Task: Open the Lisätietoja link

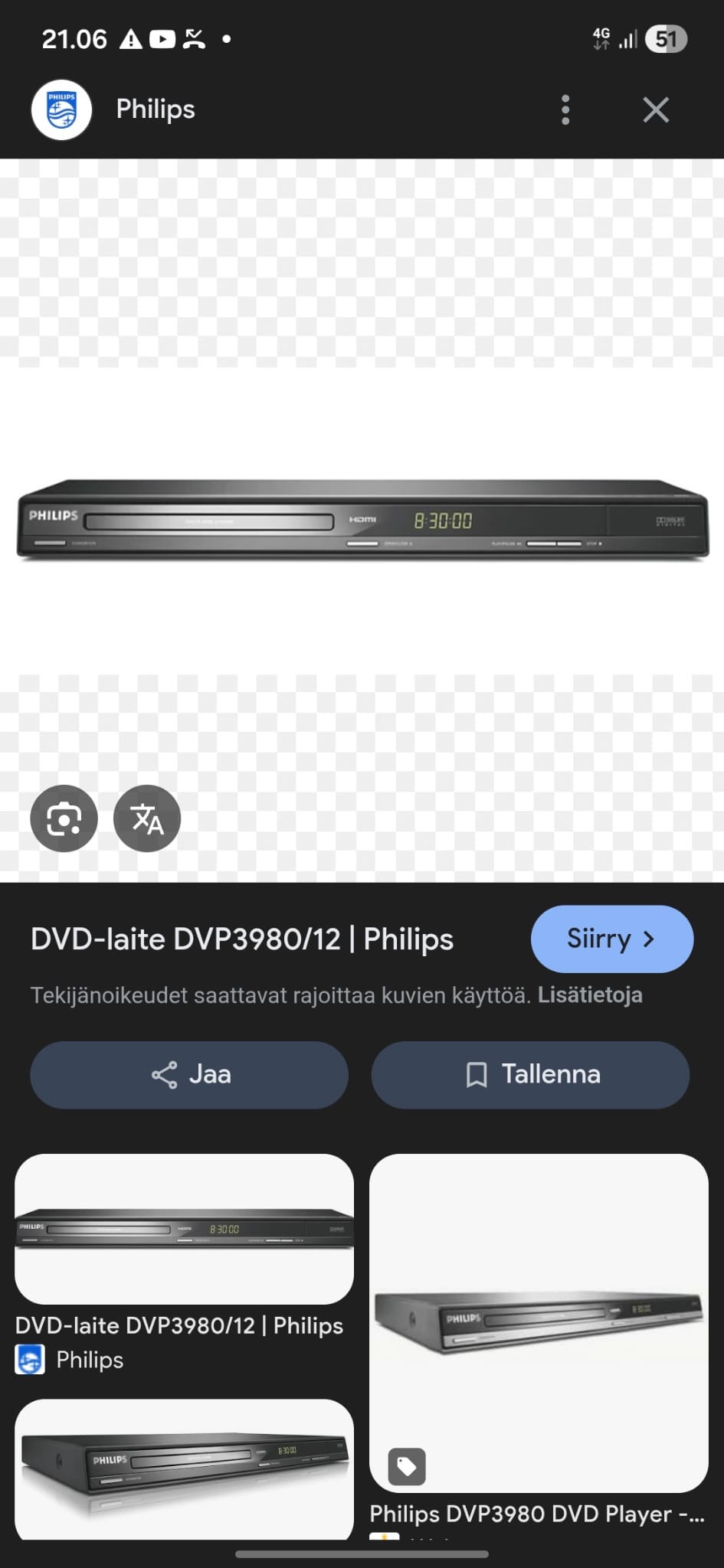Action: coord(588,995)
